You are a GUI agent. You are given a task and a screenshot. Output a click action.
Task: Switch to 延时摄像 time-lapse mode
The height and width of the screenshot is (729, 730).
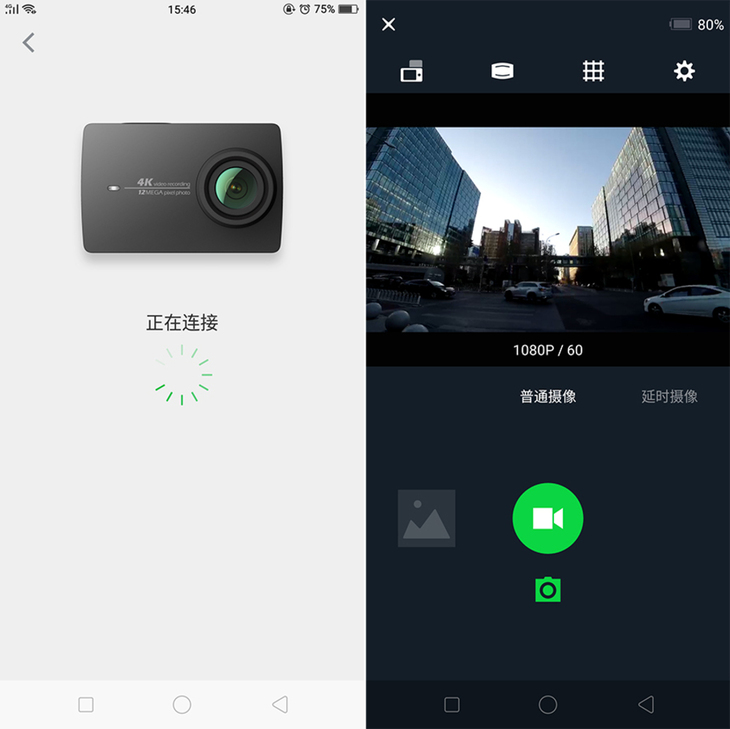(669, 396)
